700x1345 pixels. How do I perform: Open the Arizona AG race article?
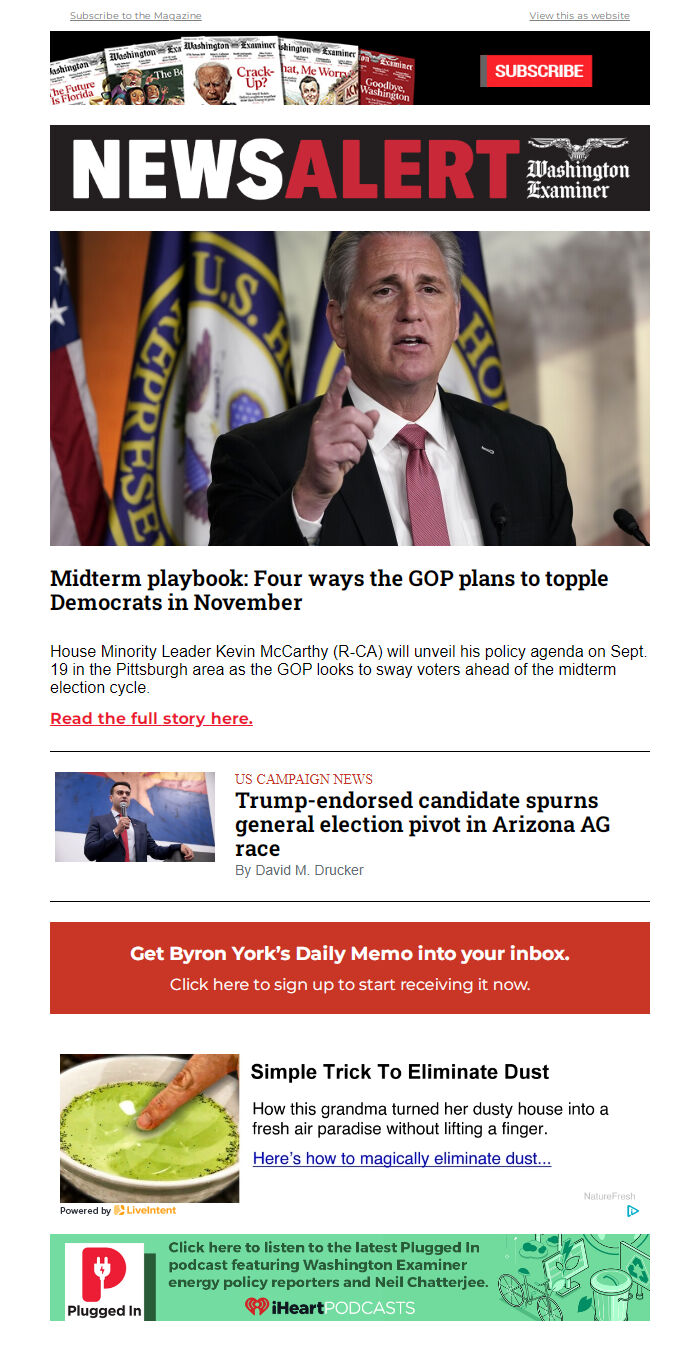(x=422, y=824)
